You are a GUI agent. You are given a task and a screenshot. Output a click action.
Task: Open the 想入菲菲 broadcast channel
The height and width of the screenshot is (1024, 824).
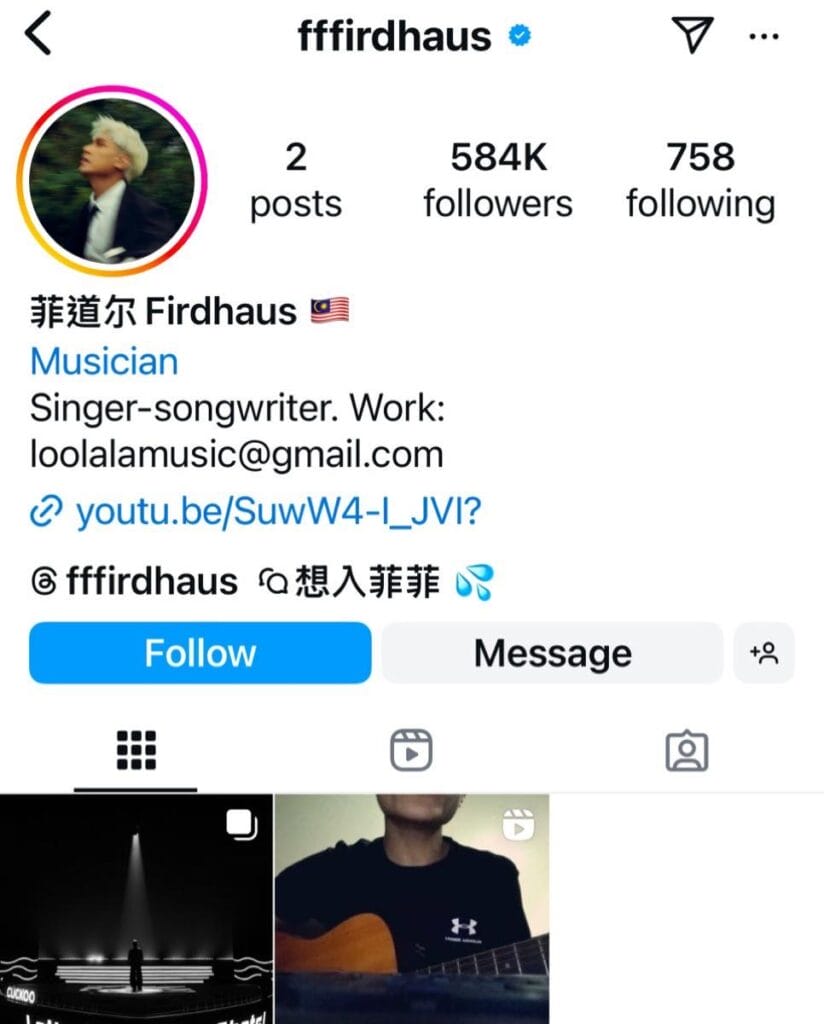(x=375, y=581)
